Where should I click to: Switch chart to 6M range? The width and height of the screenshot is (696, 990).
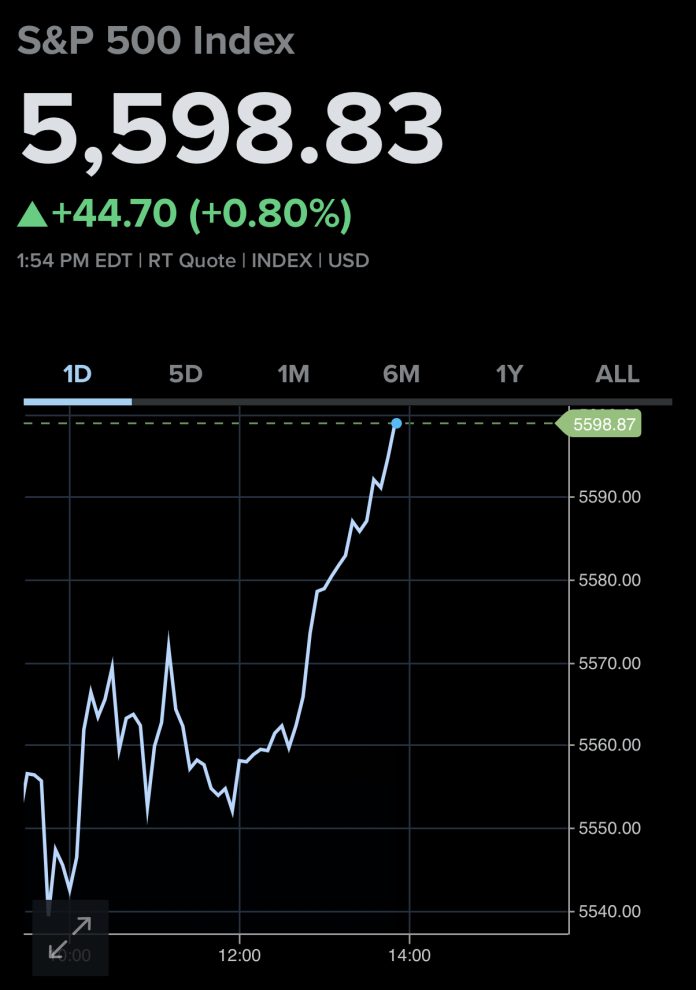401,374
